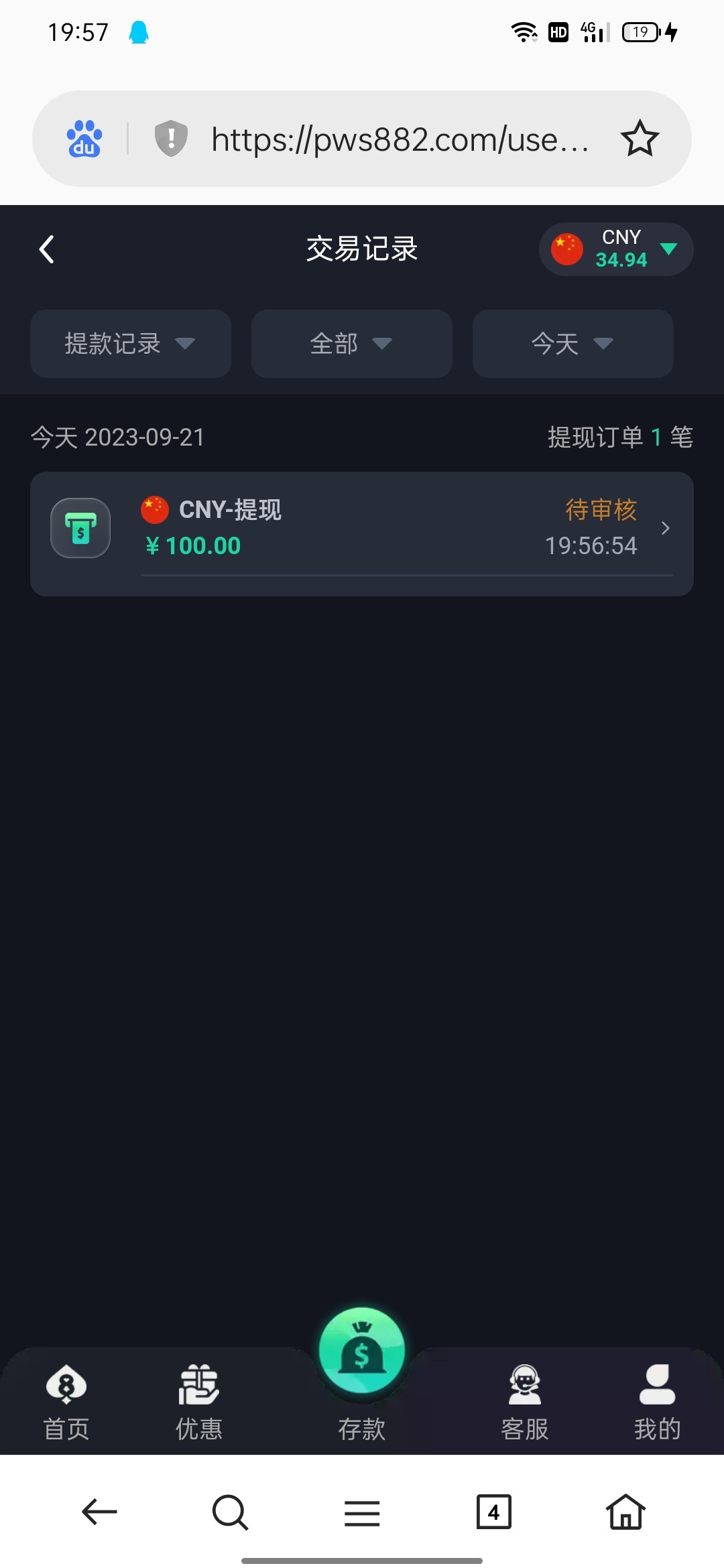
Task: Open the browser tab switcher showing 4
Action: [x=494, y=1512]
